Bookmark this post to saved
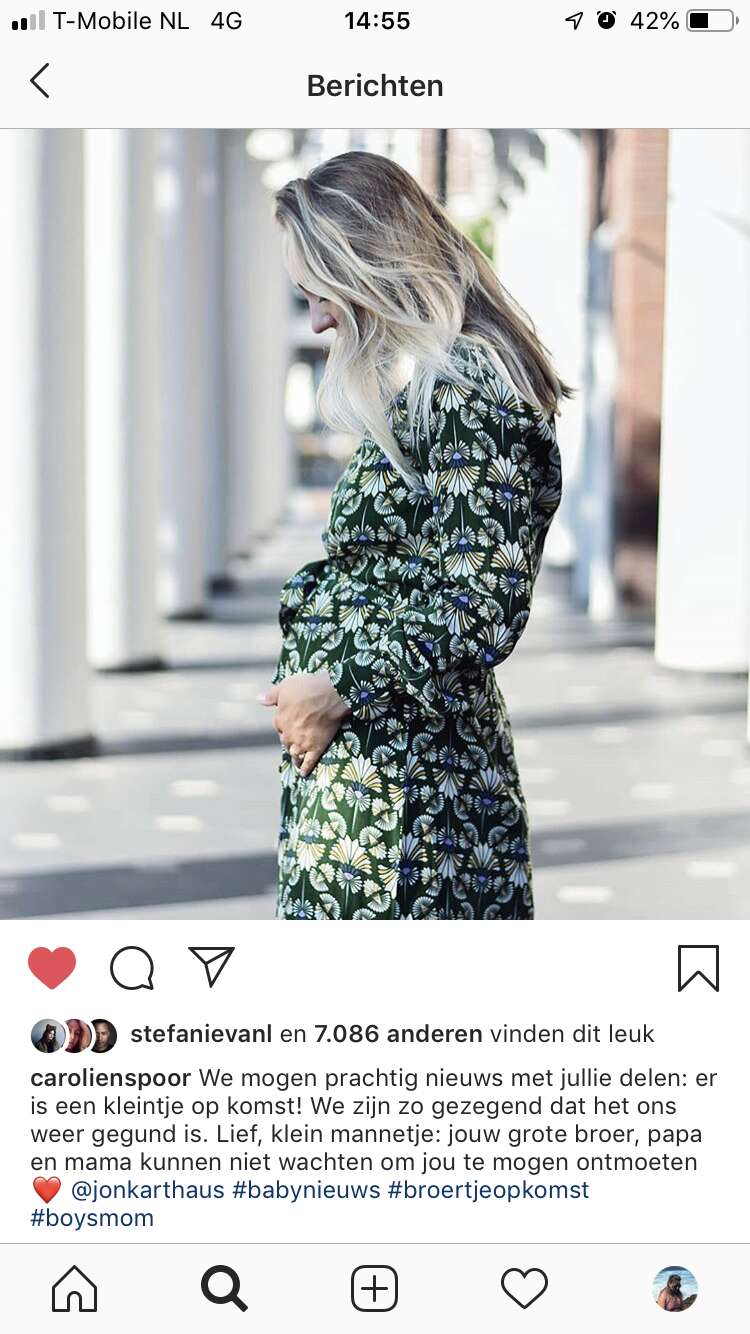Image resolution: width=750 pixels, height=1334 pixels. pos(698,968)
